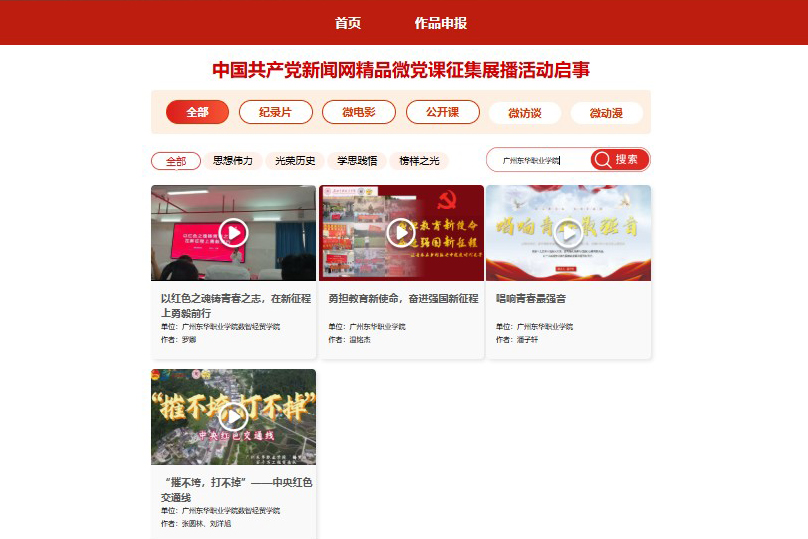The width and height of the screenshot is (808, 539).
Task: Select the 光荣历史 theme
Action: pos(295,161)
